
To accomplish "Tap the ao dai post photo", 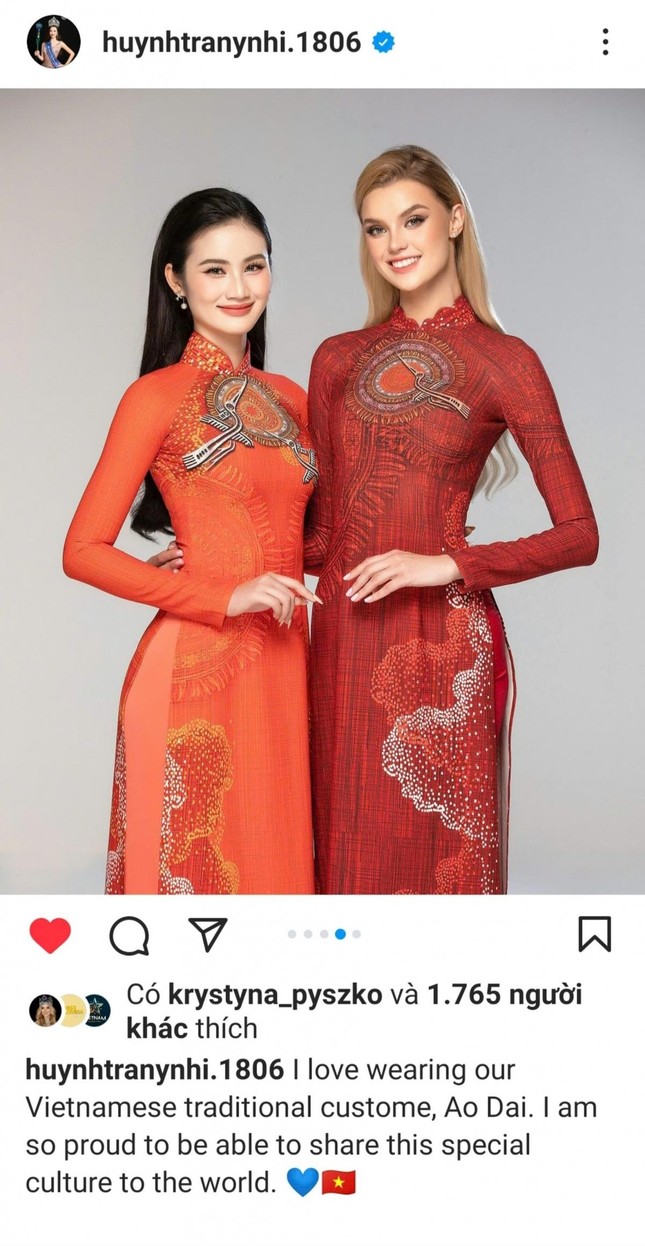I will (x=322, y=490).
